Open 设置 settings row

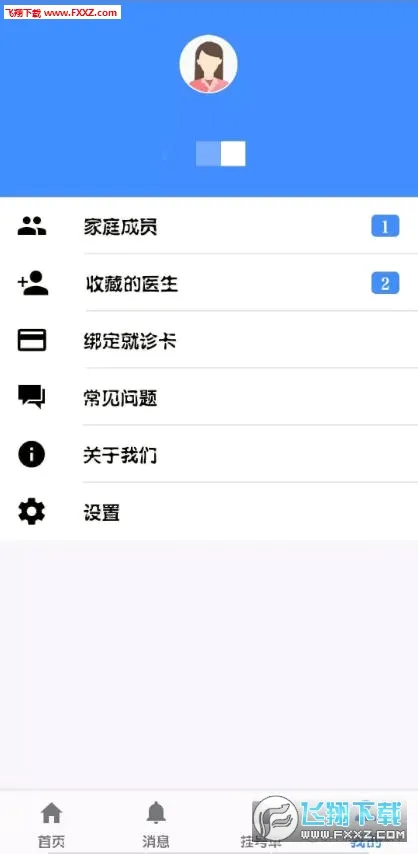click(209, 512)
